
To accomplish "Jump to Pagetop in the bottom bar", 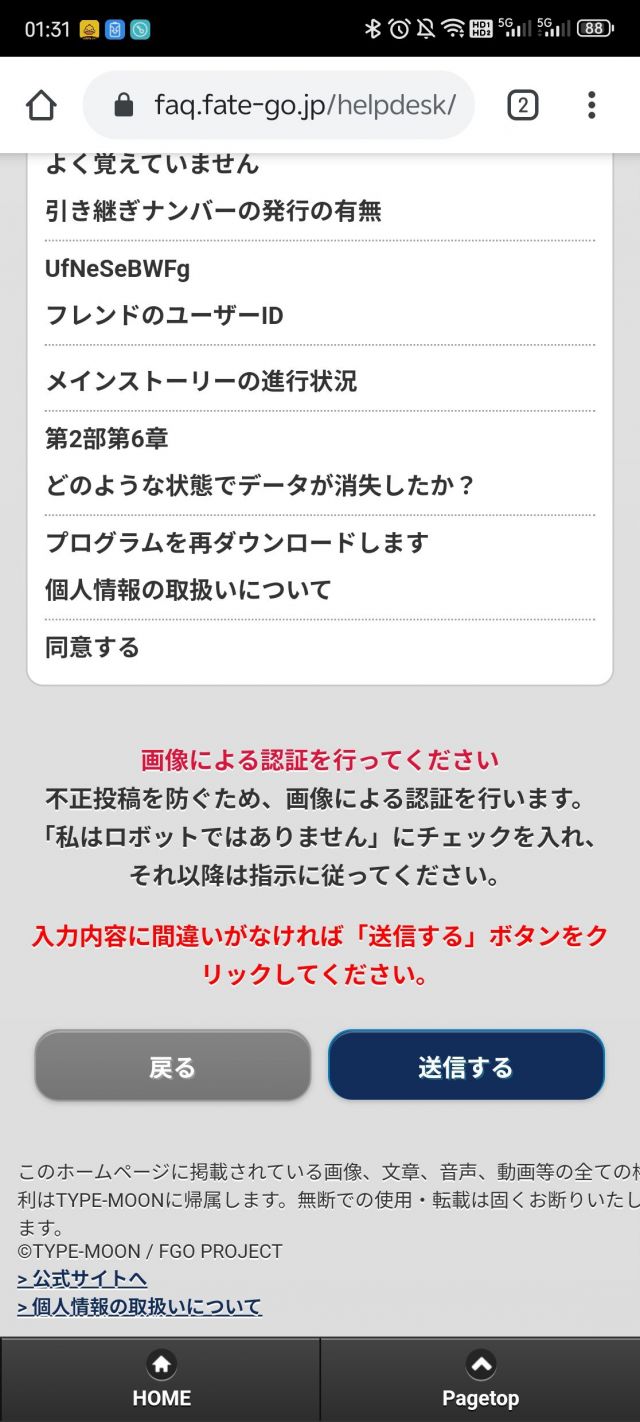I will pyautogui.click(x=481, y=1380).
